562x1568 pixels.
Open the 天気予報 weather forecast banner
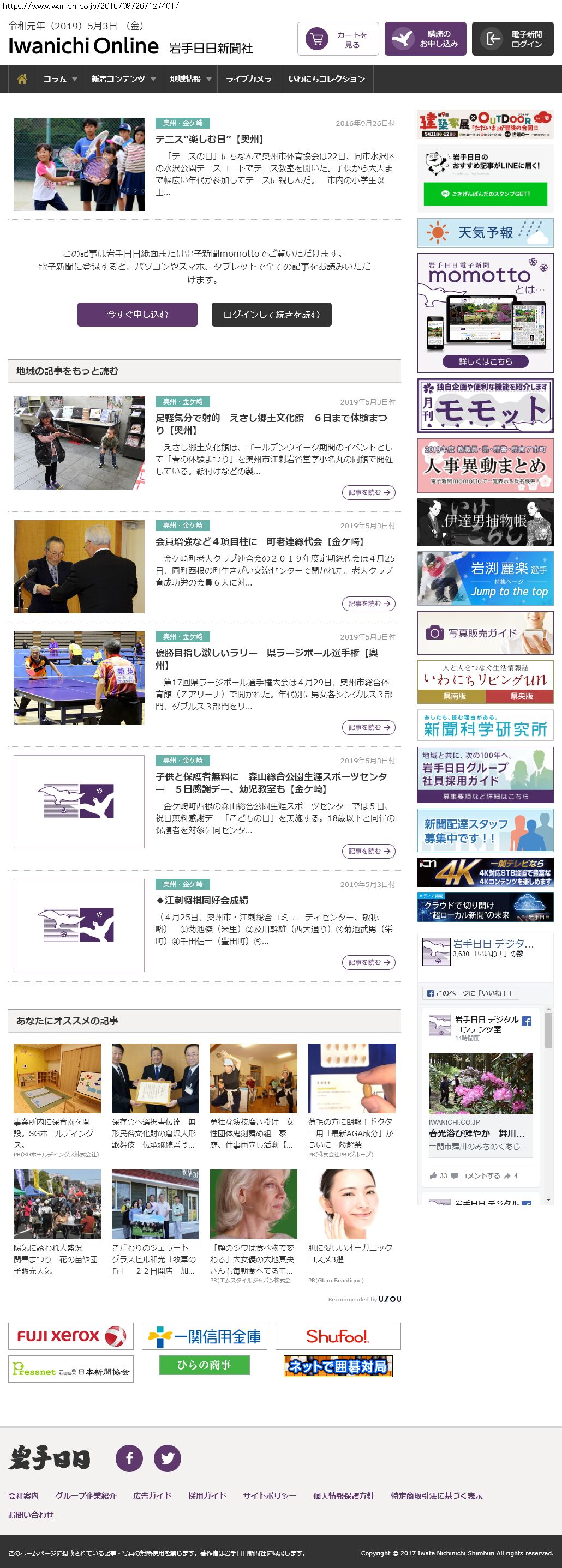pyautogui.click(x=485, y=233)
